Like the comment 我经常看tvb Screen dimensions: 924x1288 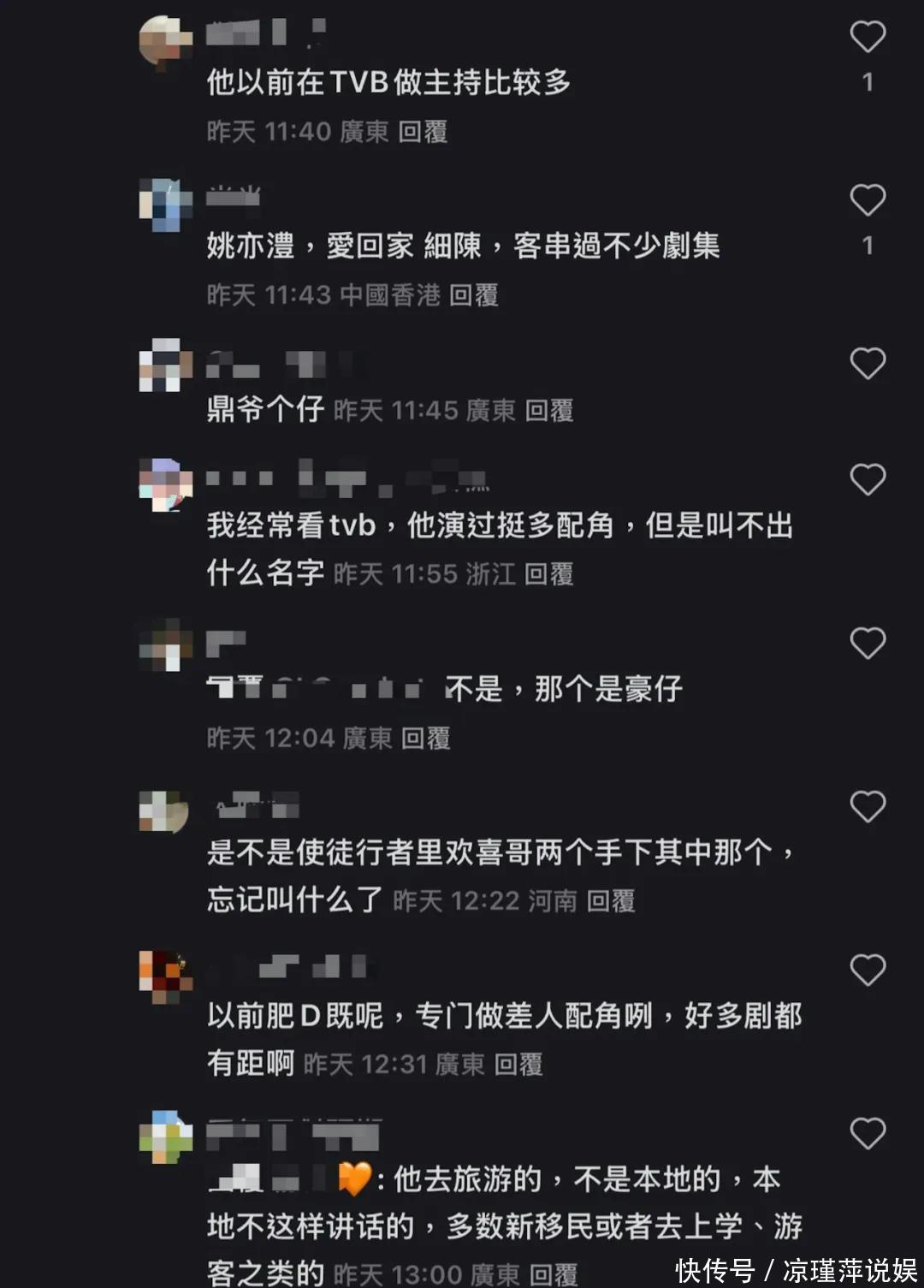[x=867, y=480]
